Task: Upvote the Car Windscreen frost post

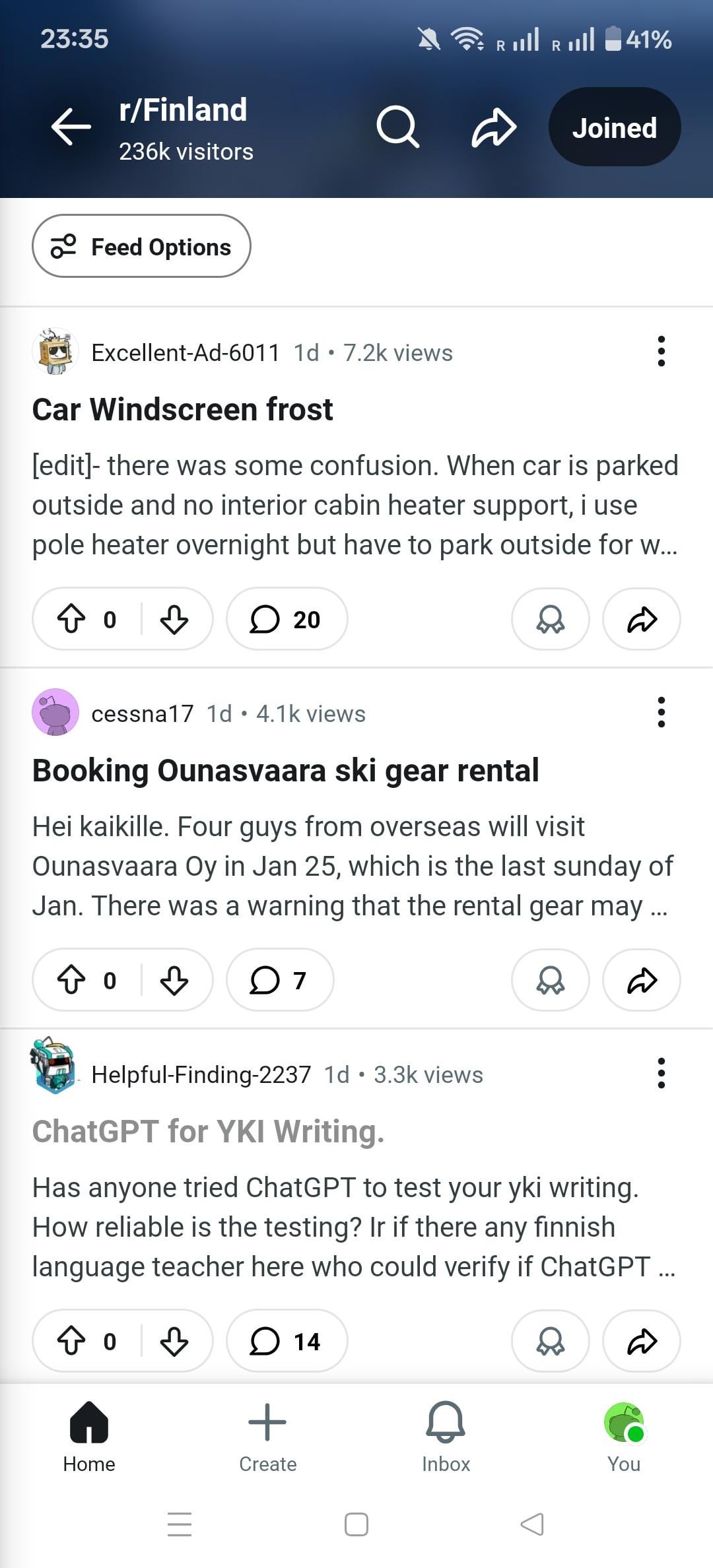Action: 71,619
